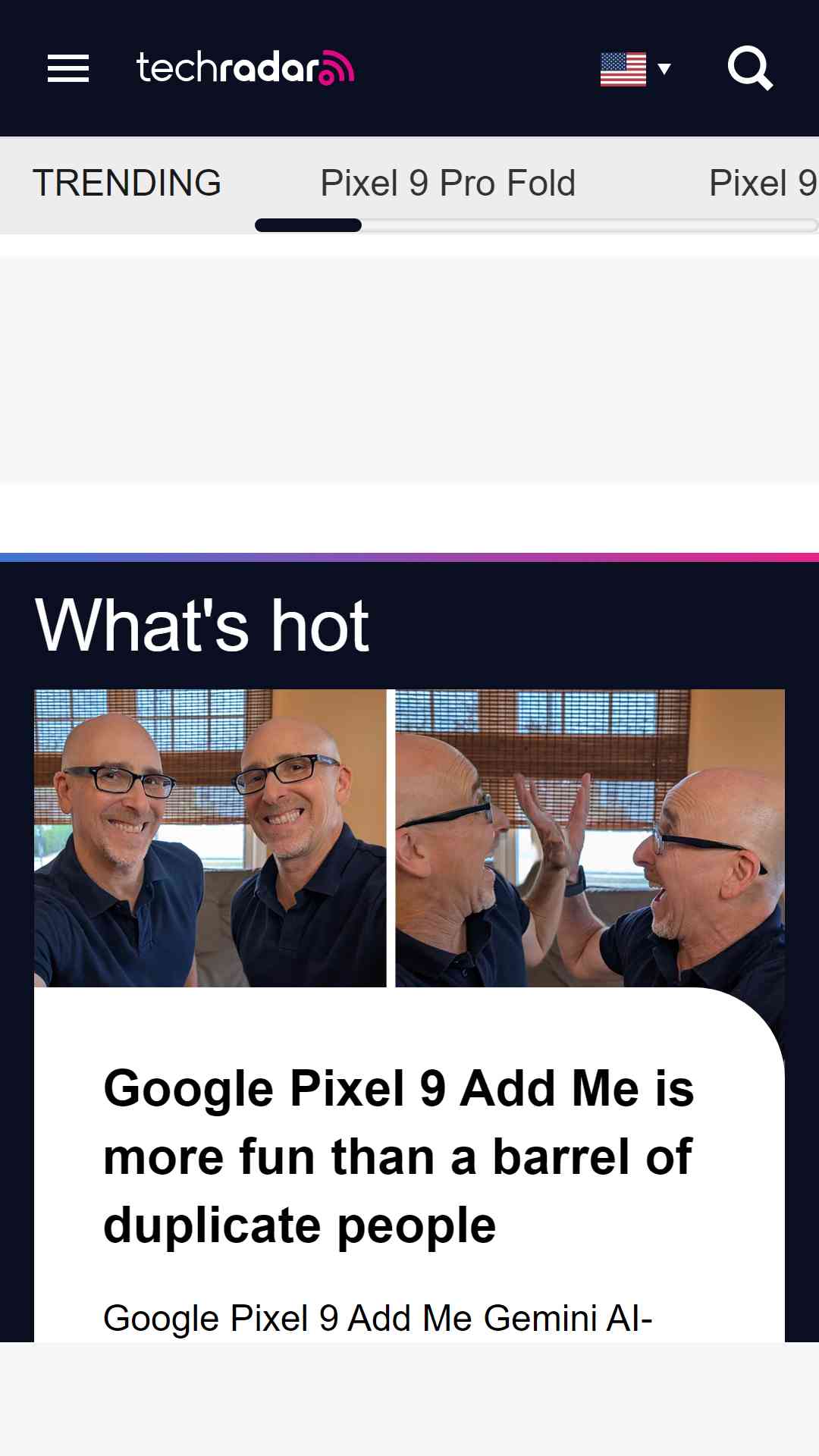The width and height of the screenshot is (819, 1456).
Task: Read the Pixel 9 Add Me article headline
Action: 399,1156
